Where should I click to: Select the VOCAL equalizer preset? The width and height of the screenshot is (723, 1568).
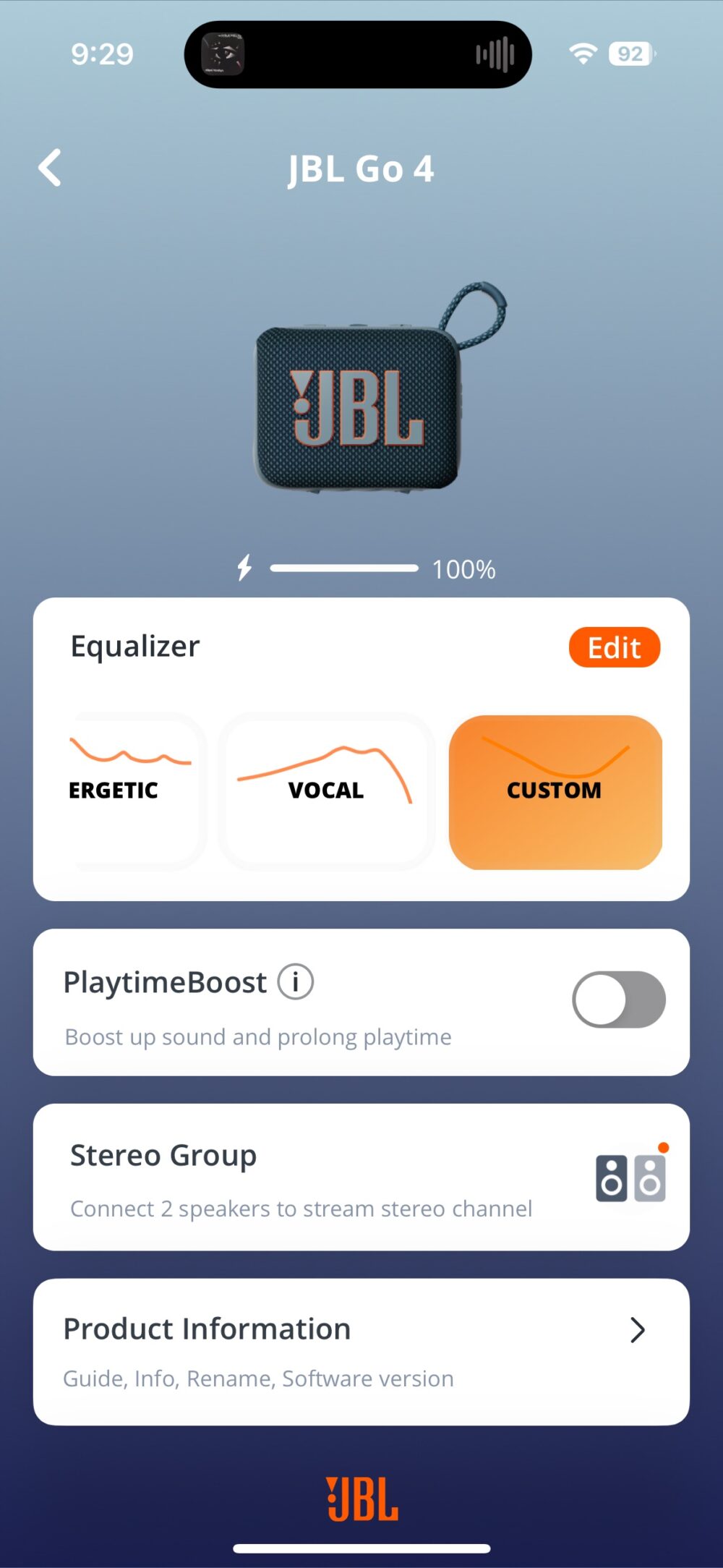325,791
